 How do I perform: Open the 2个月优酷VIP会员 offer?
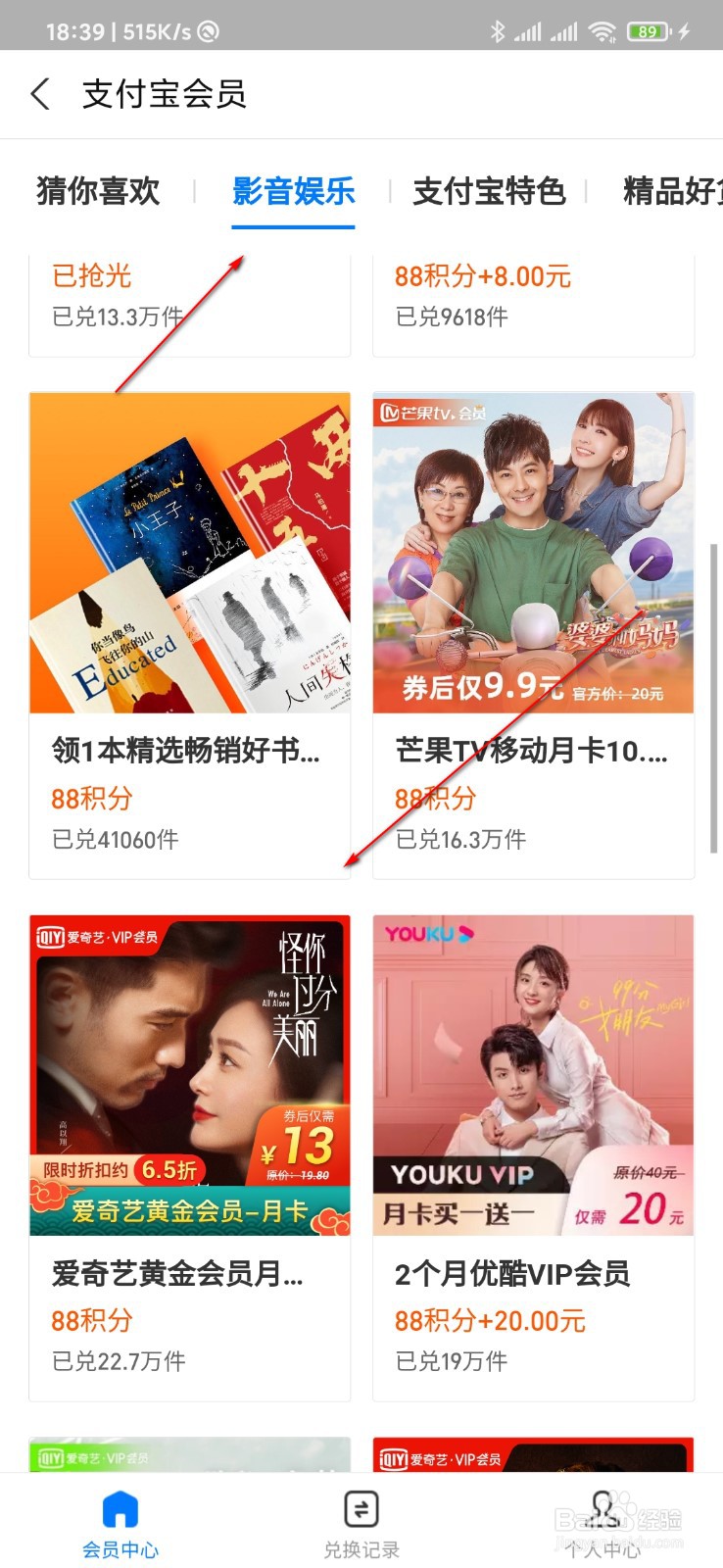[513, 1274]
